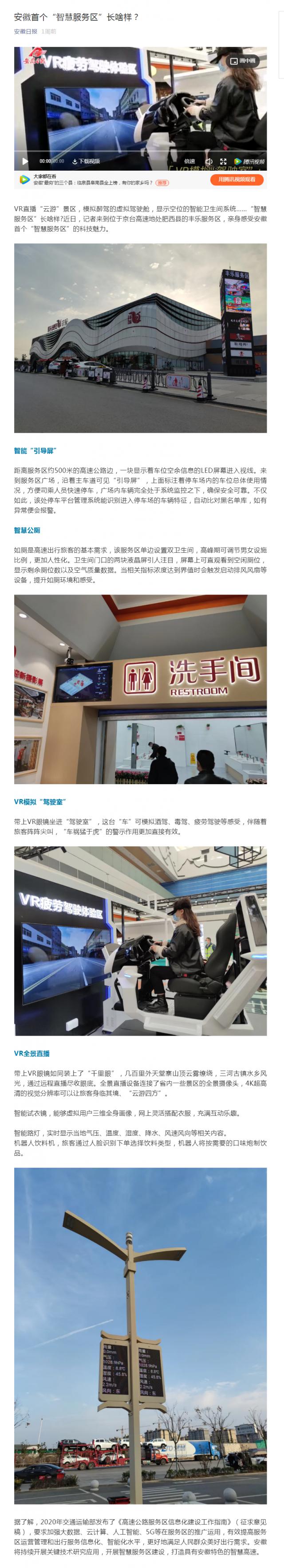Download the video via 下载视频
The height and width of the screenshot is (1568, 284).
click(x=86, y=161)
